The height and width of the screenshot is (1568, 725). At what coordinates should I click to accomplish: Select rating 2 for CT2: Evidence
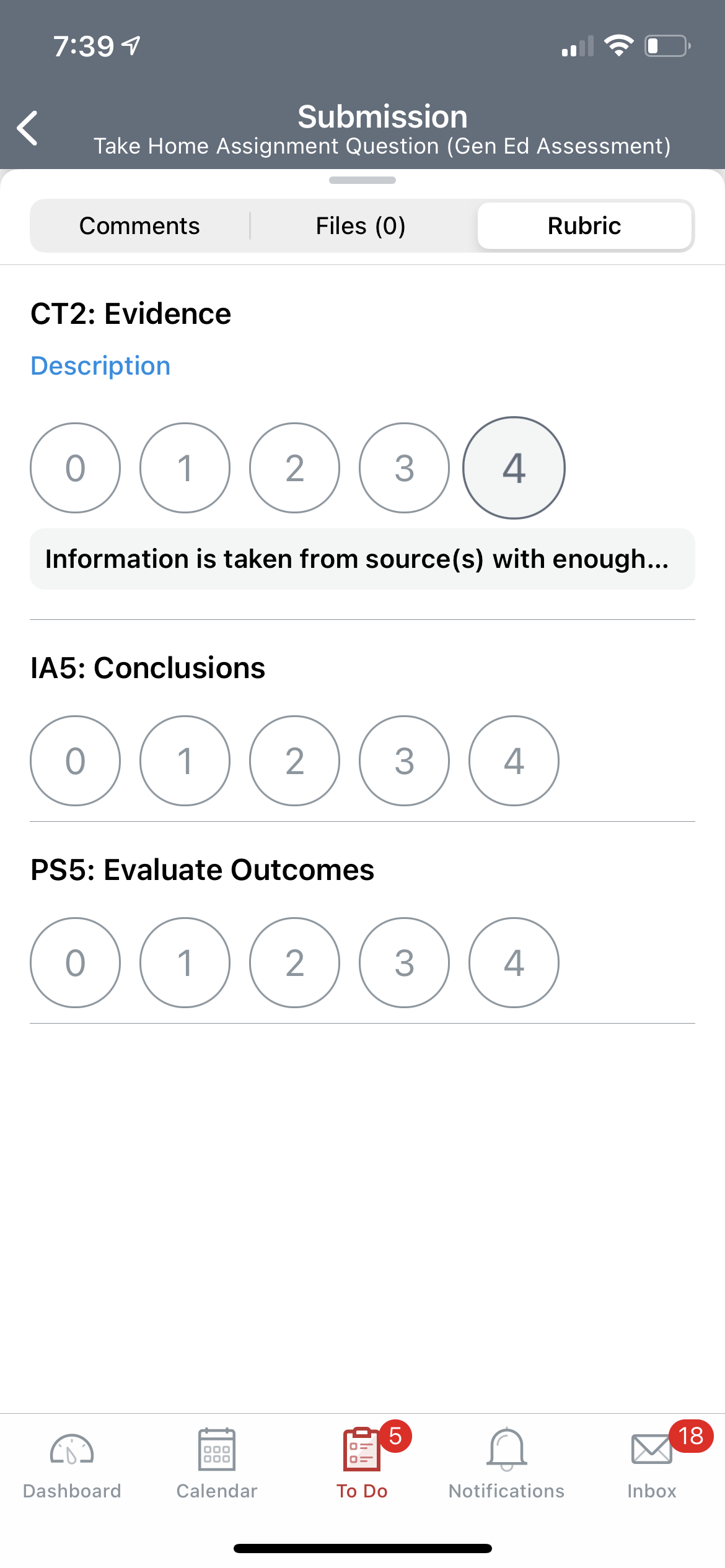(x=294, y=468)
